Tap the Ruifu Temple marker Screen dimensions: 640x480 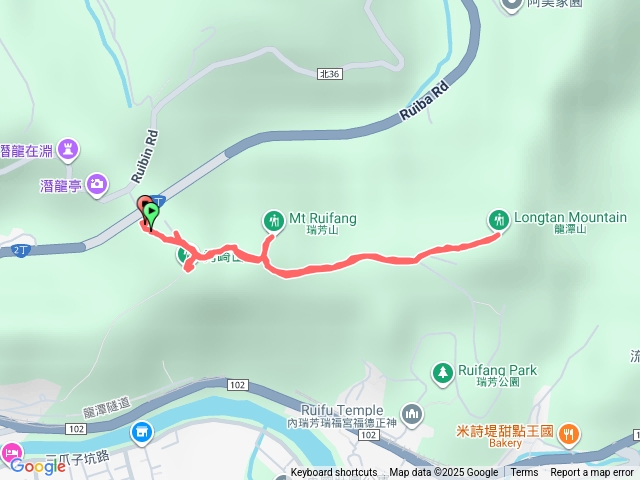412,413
